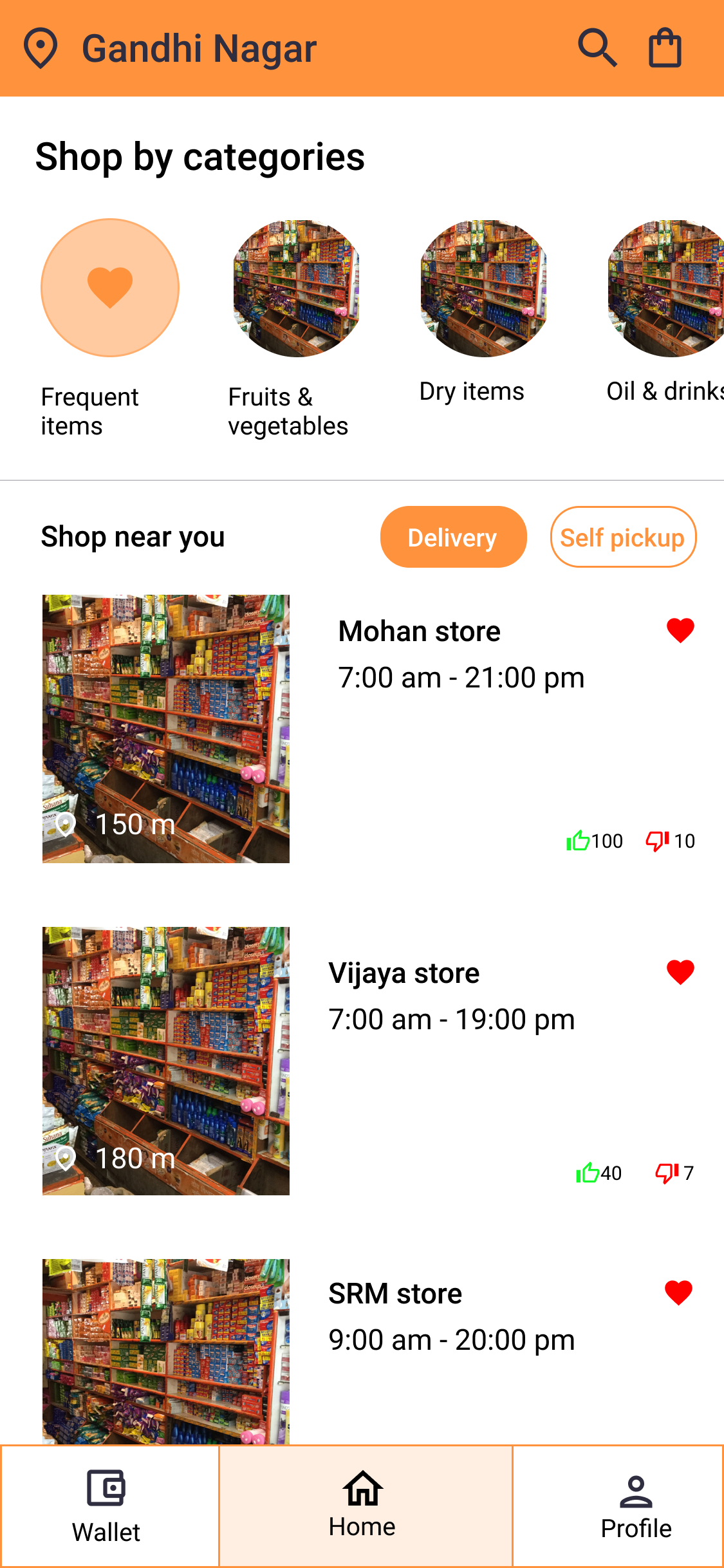The height and width of the screenshot is (1568, 724).
Task: Open the shopping bag
Action: pyautogui.click(x=665, y=48)
